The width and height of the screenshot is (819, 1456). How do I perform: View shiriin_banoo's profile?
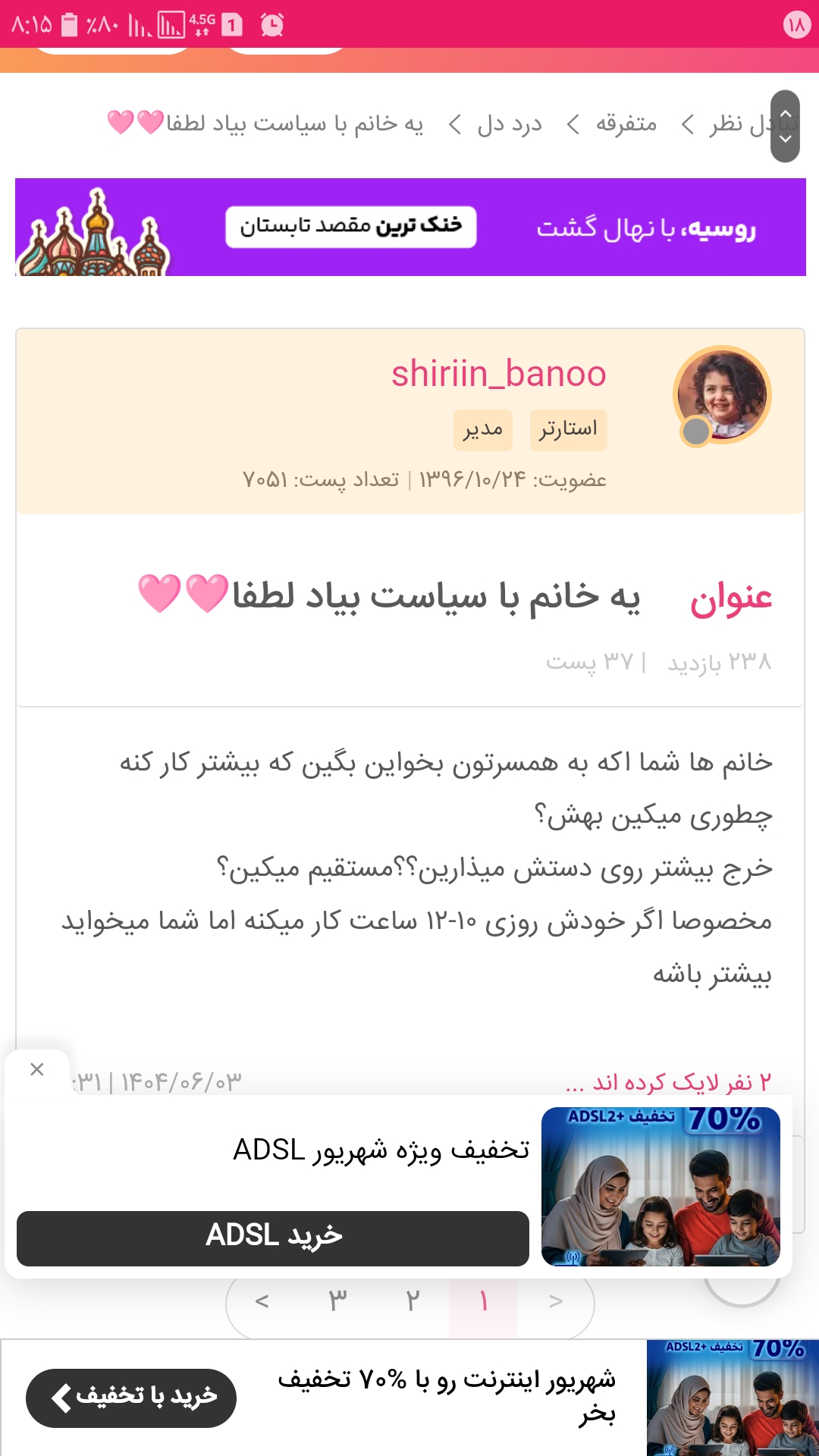pyautogui.click(x=498, y=374)
